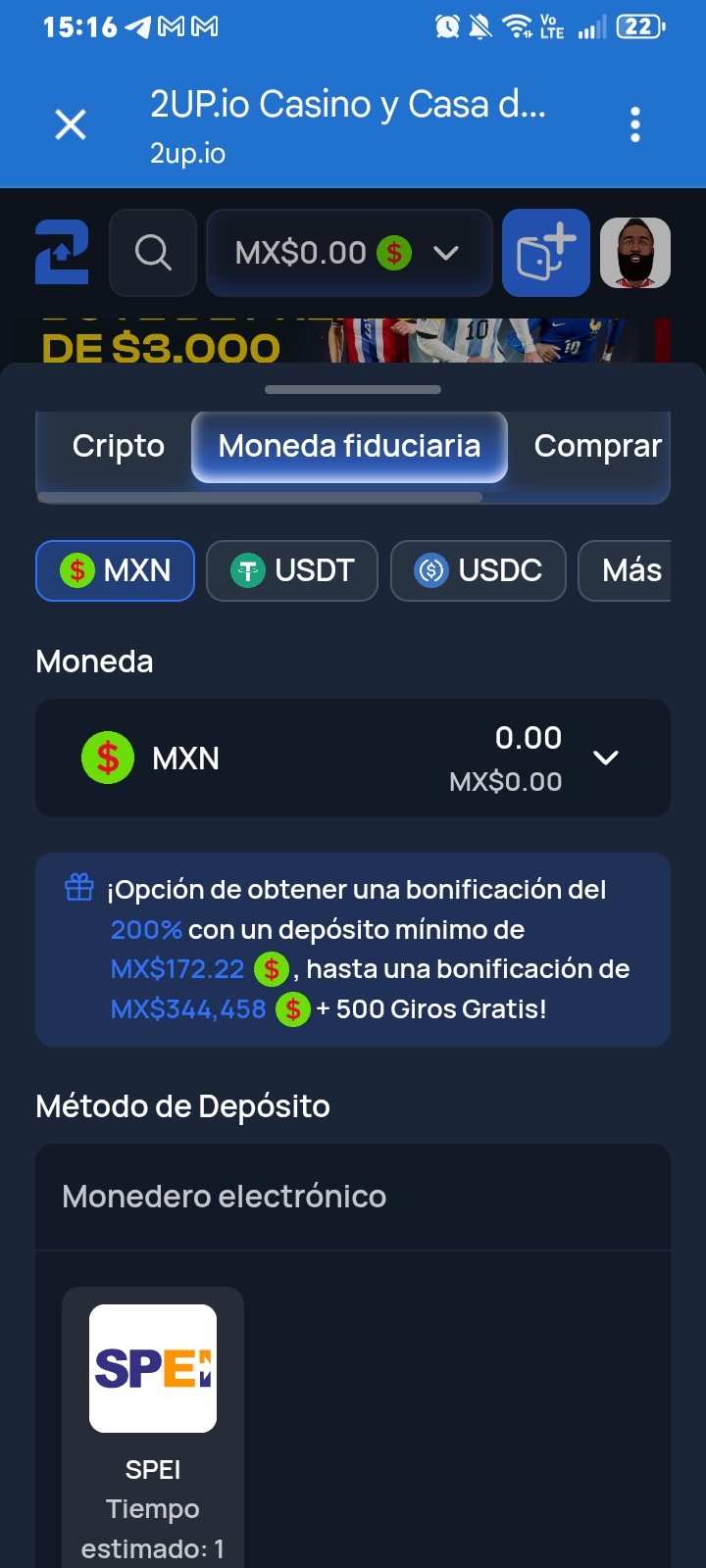Choose the MXN currency chip

[116, 570]
